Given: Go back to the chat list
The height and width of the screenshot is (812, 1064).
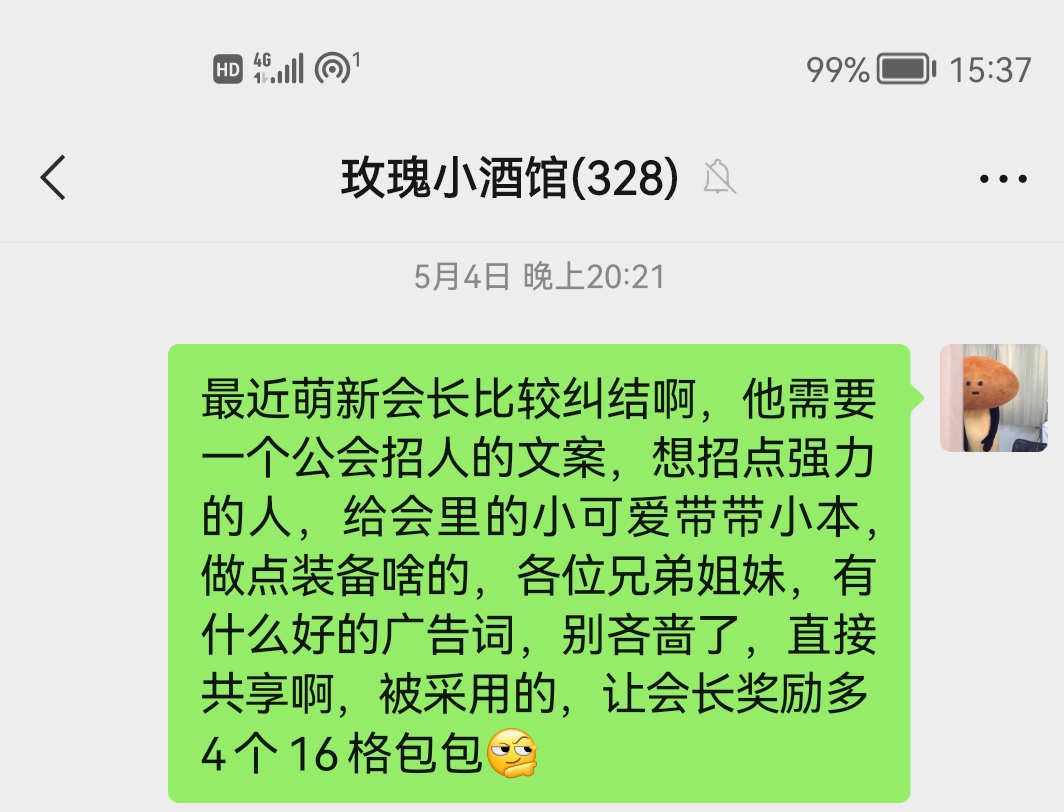Looking at the screenshot, I should pyautogui.click(x=53, y=179).
